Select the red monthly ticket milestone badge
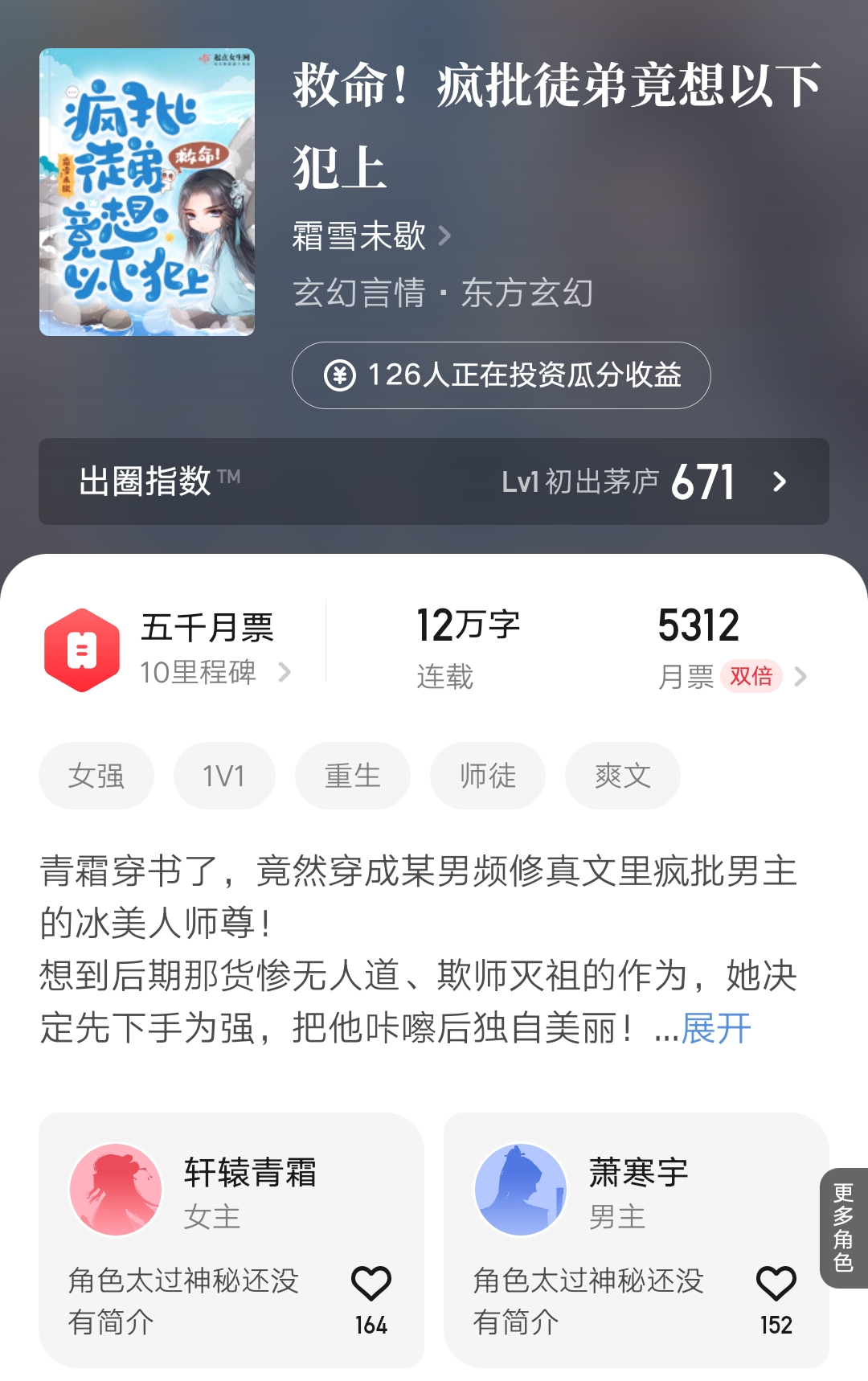868x1381 pixels. pos(80,645)
